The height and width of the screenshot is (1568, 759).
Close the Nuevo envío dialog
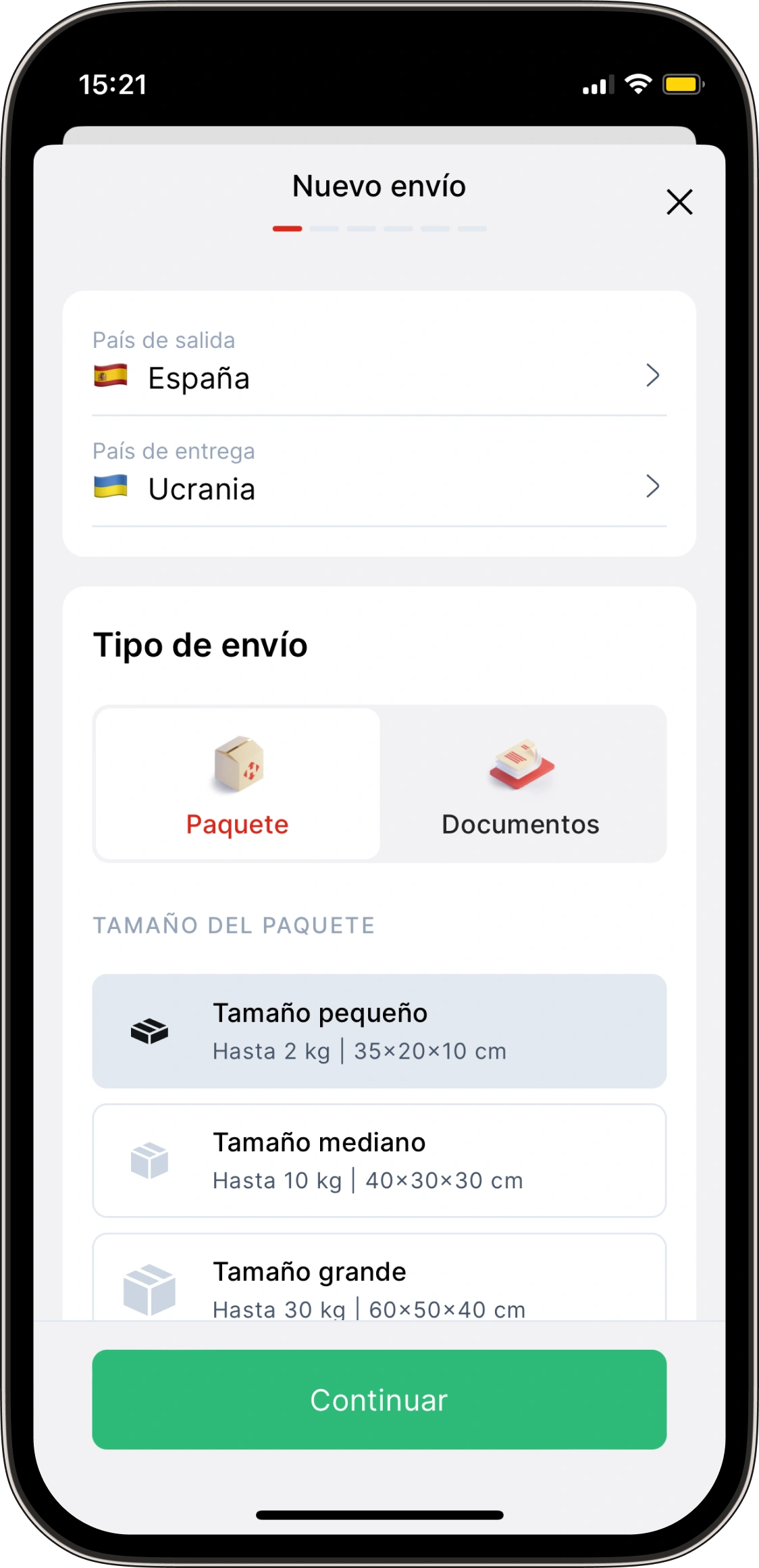tap(679, 202)
